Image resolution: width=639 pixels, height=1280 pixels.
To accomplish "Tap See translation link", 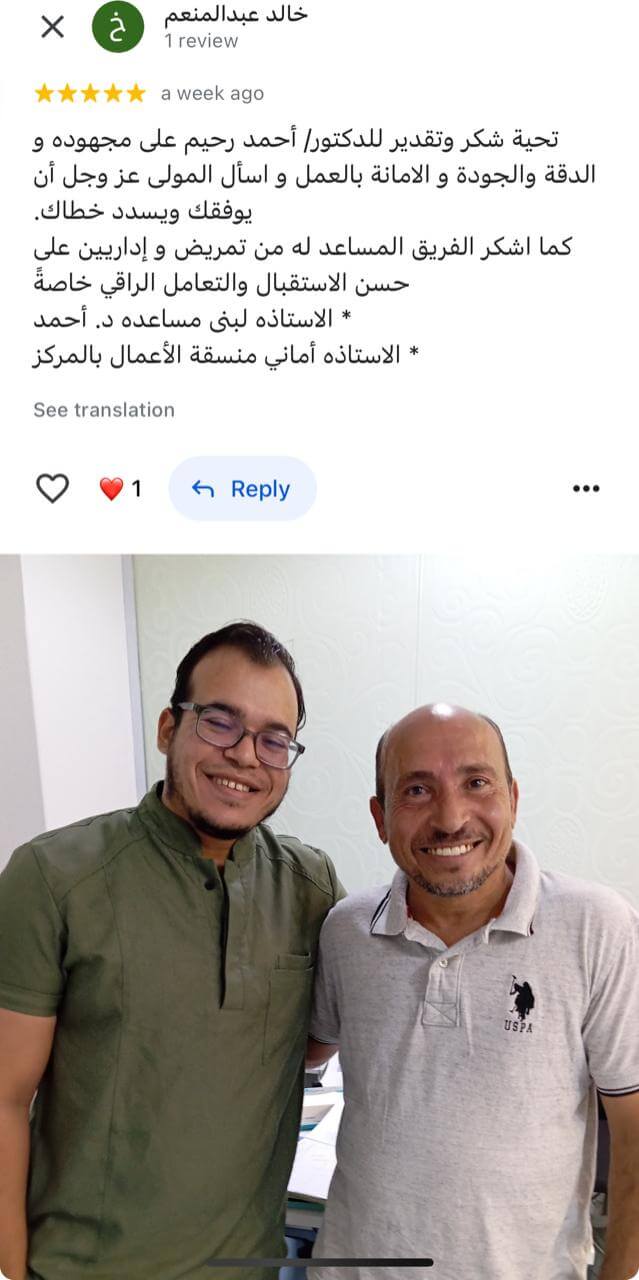I will point(104,410).
